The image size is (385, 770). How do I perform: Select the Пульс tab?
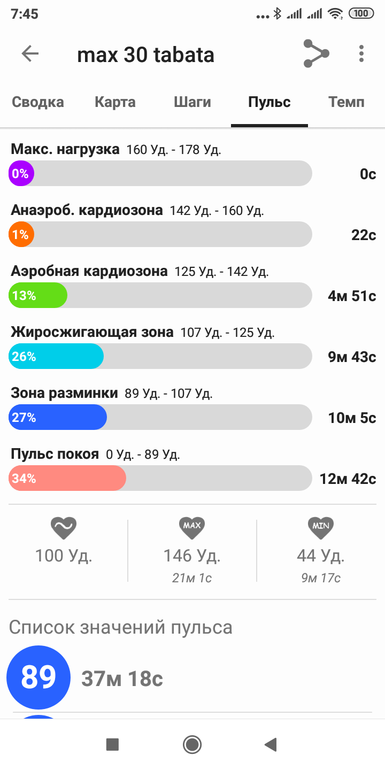coord(269,103)
